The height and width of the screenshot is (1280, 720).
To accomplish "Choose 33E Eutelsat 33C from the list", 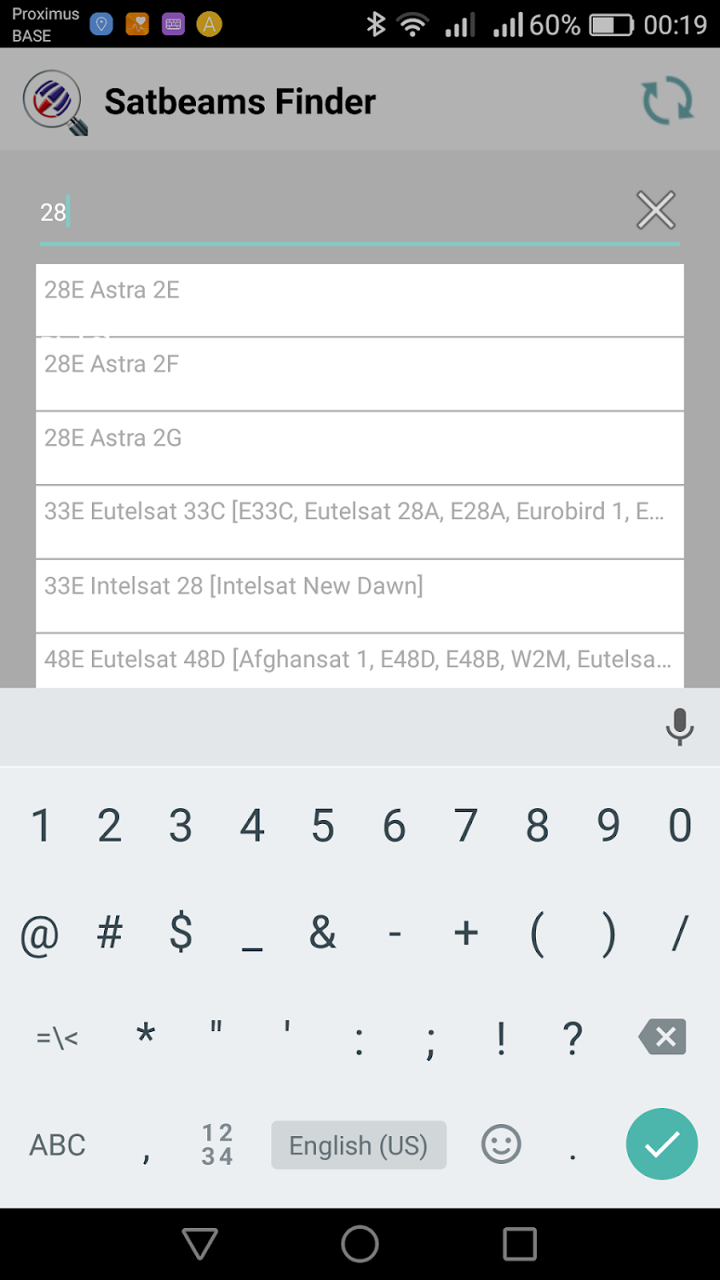I will [x=360, y=511].
